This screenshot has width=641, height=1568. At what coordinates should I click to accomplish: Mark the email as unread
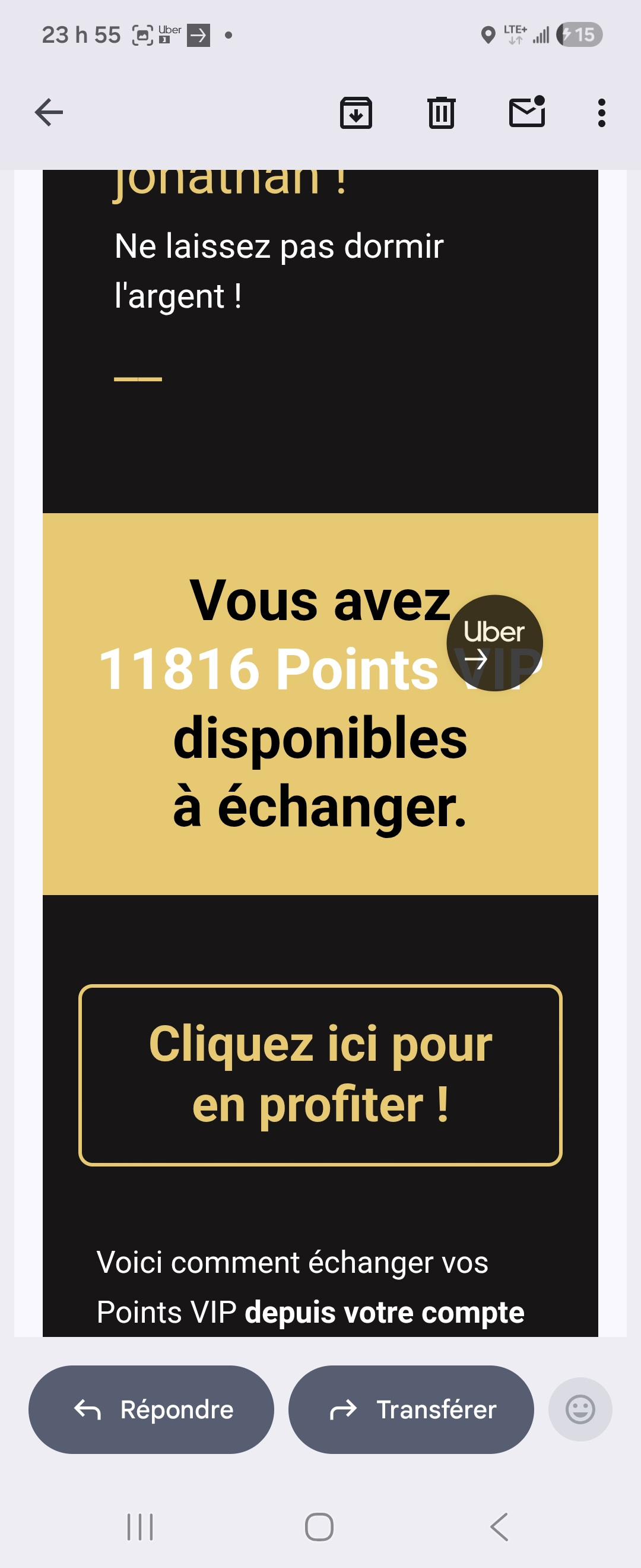click(x=526, y=112)
